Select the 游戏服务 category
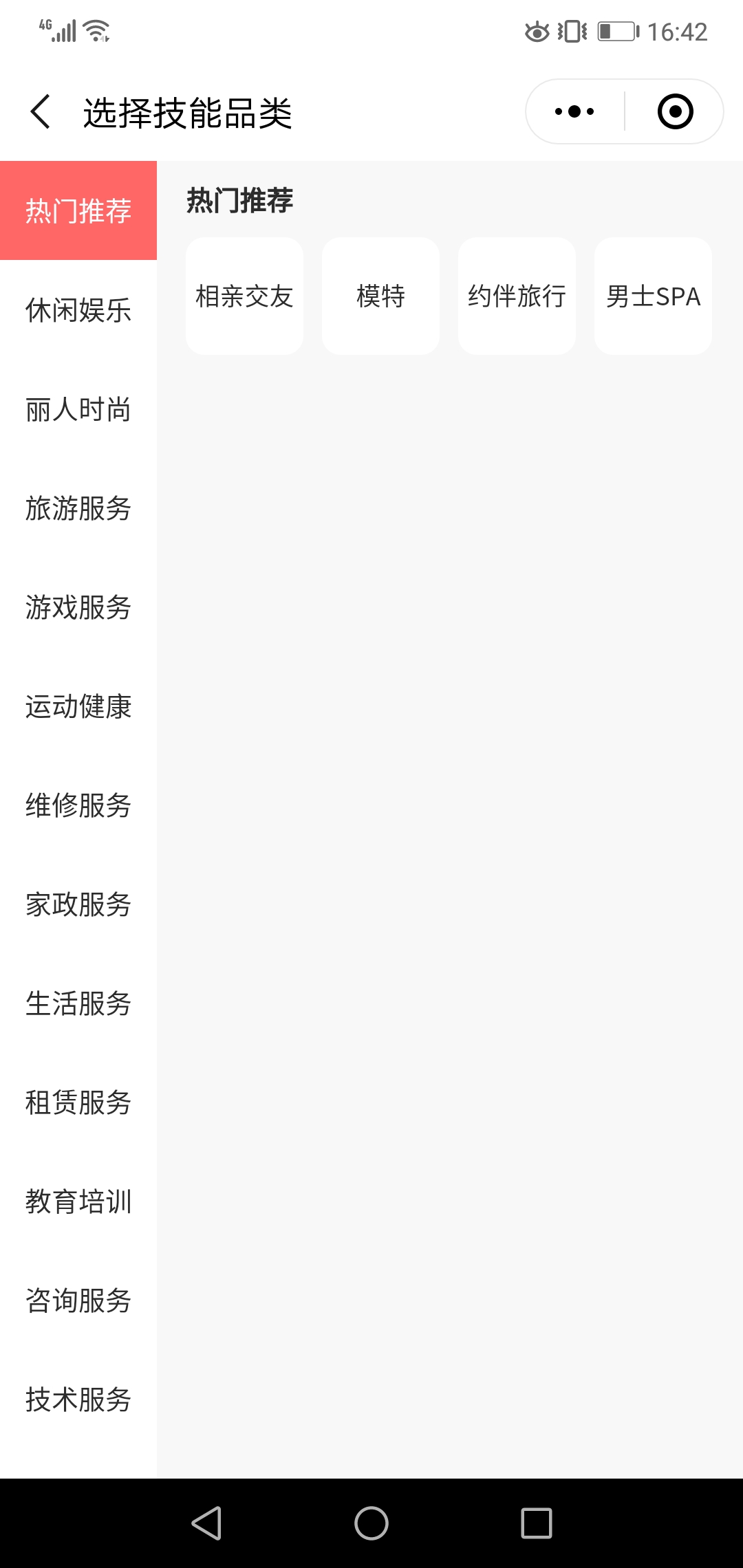 coord(78,607)
